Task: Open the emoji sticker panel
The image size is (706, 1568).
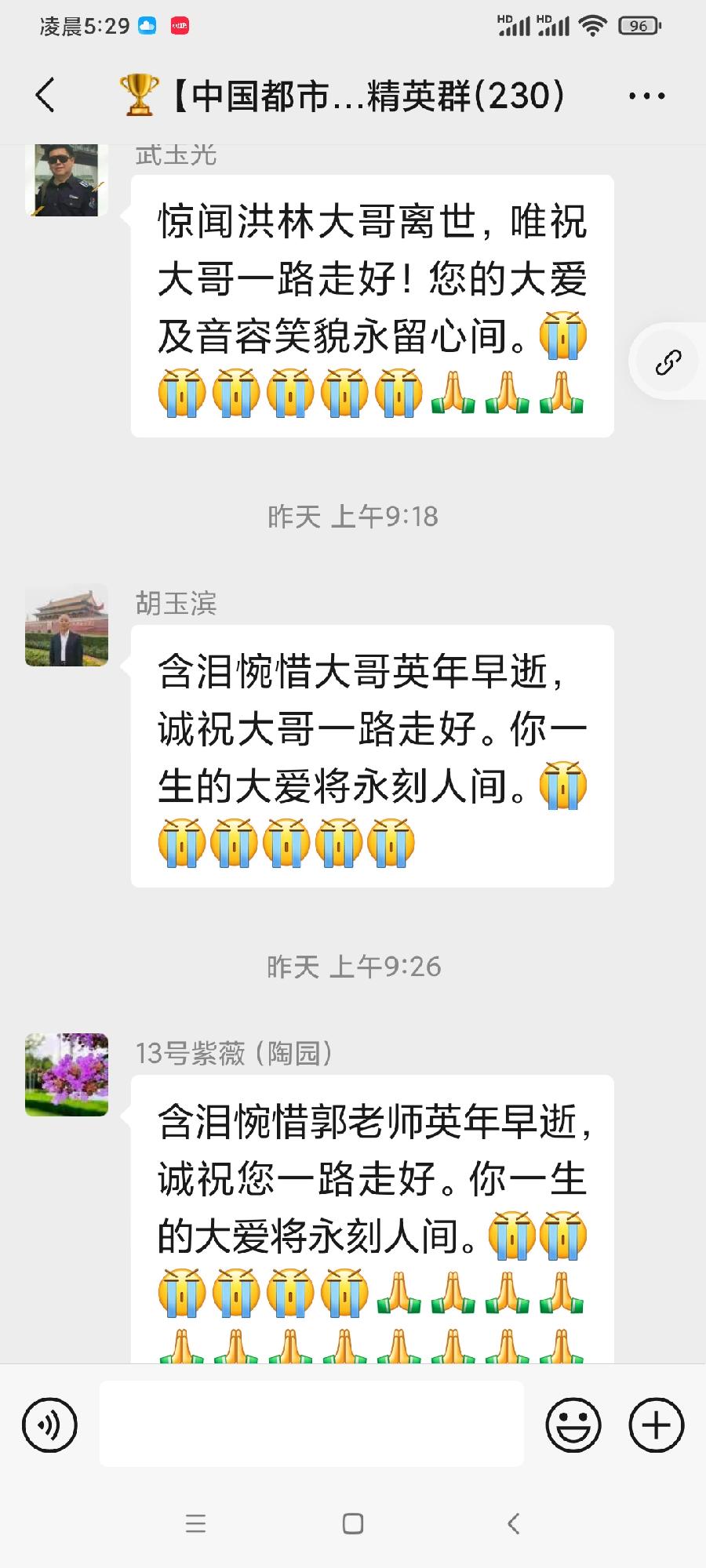Action: (x=573, y=1425)
